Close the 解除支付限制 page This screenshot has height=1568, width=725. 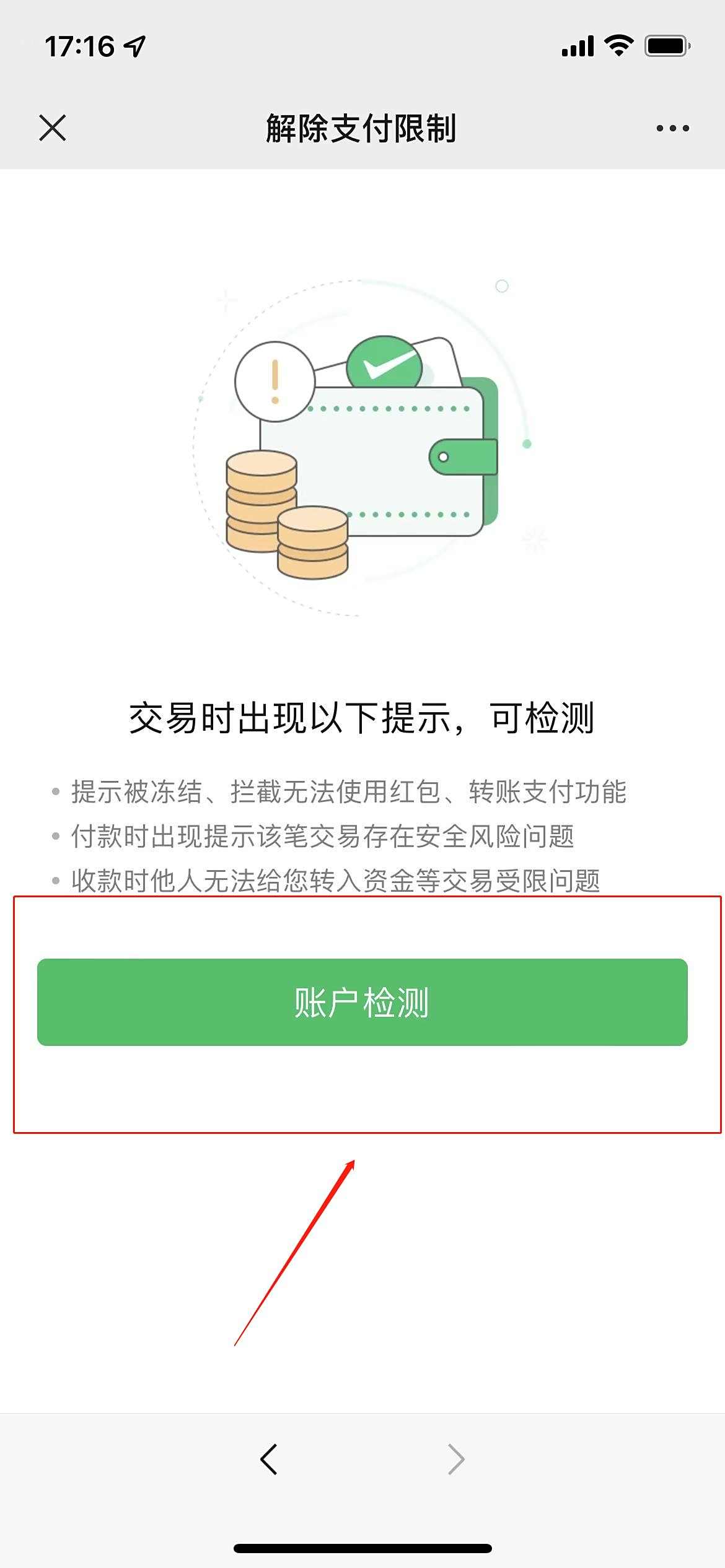point(52,128)
